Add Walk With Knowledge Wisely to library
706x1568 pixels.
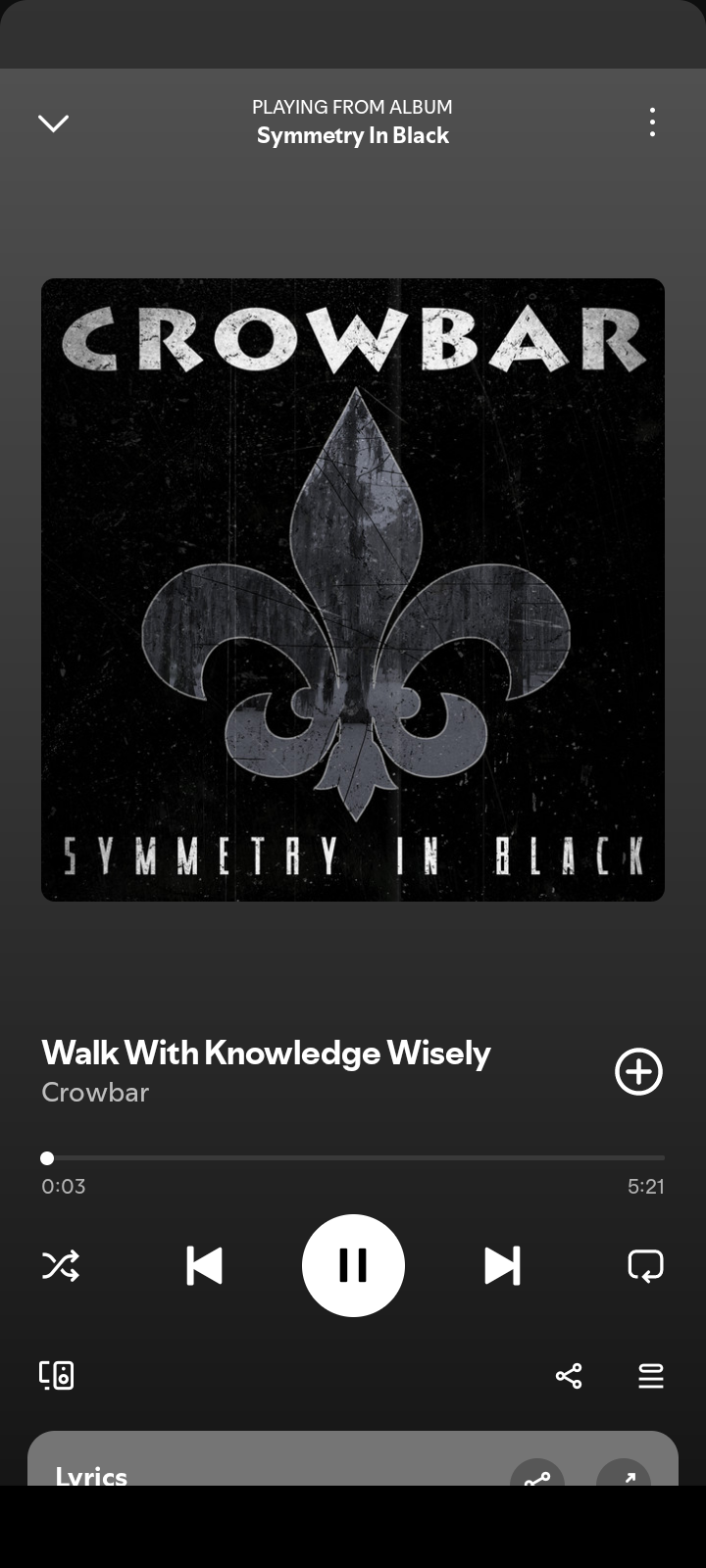pos(638,1071)
